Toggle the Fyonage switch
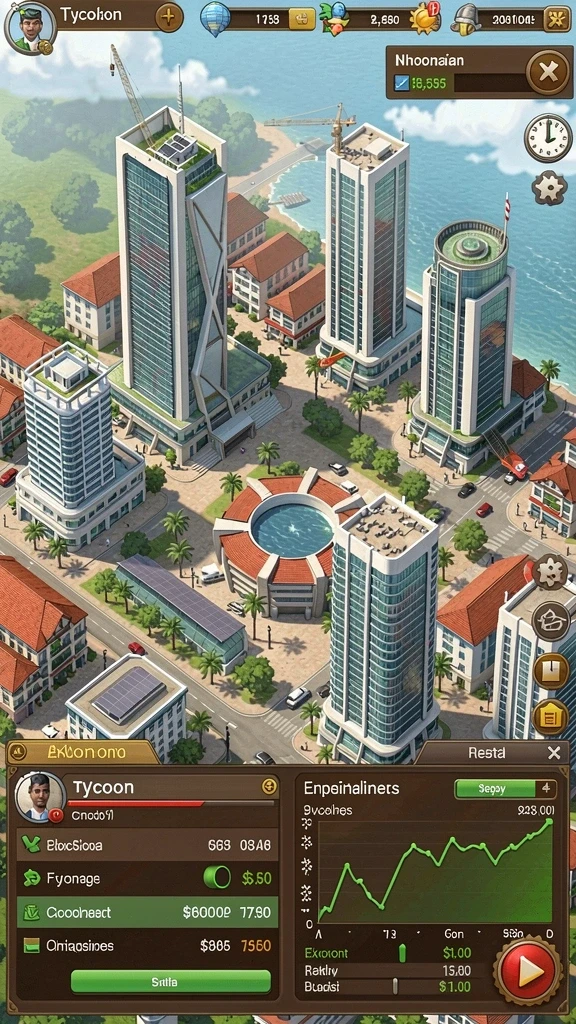576x1024 pixels. 217,877
